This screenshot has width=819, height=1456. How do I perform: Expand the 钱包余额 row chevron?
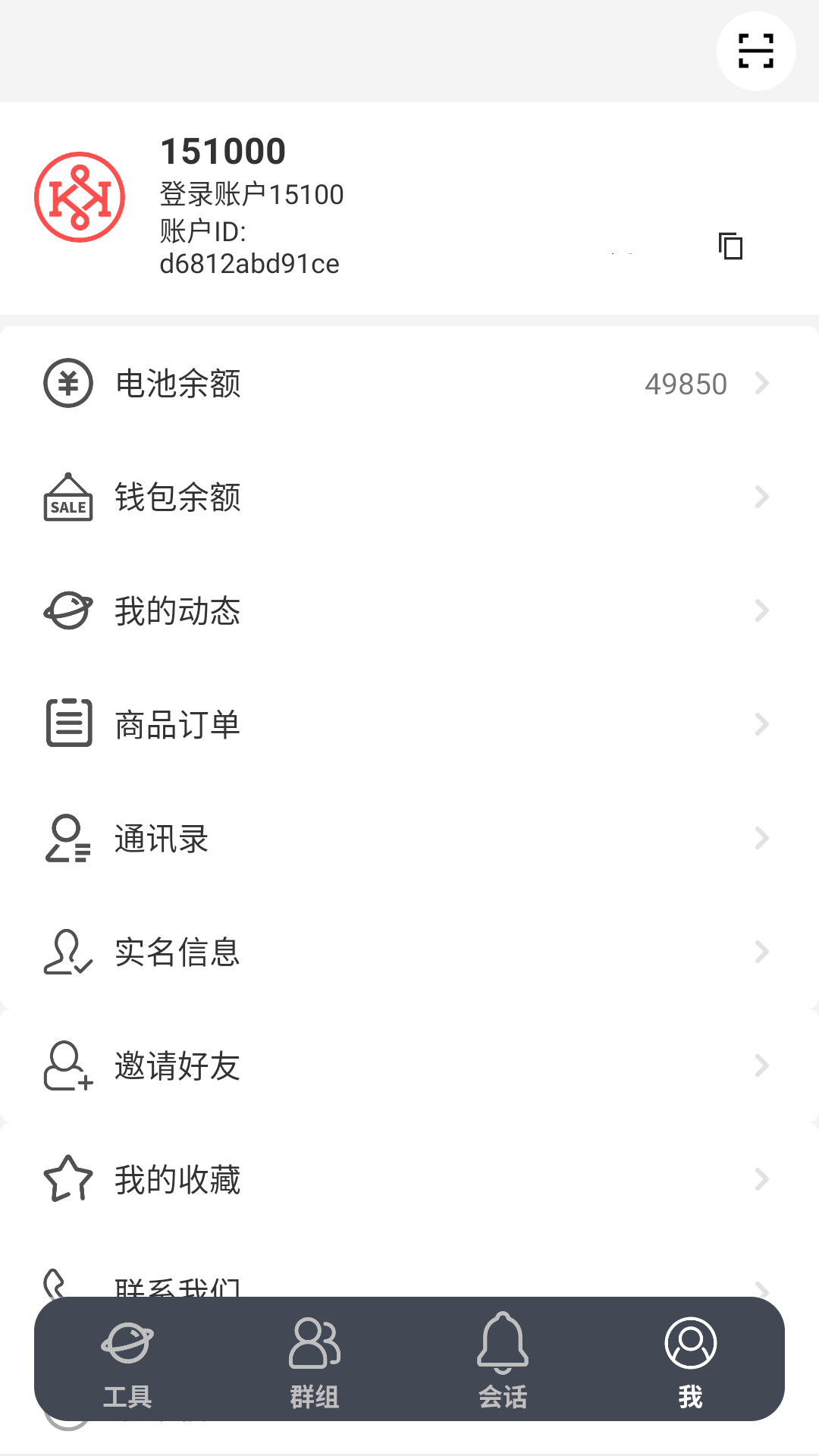click(x=763, y=497)
